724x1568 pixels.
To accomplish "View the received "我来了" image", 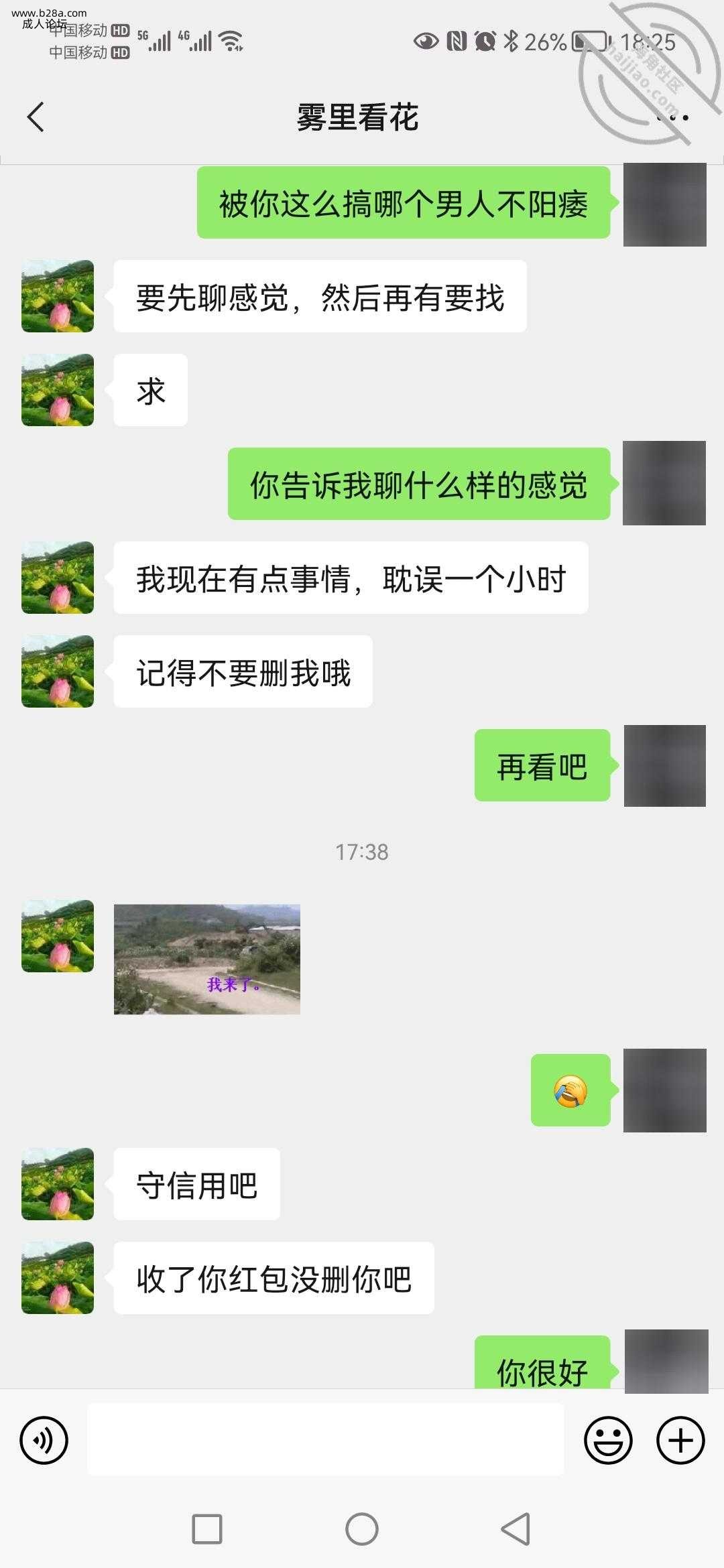I will click(207, 959).
